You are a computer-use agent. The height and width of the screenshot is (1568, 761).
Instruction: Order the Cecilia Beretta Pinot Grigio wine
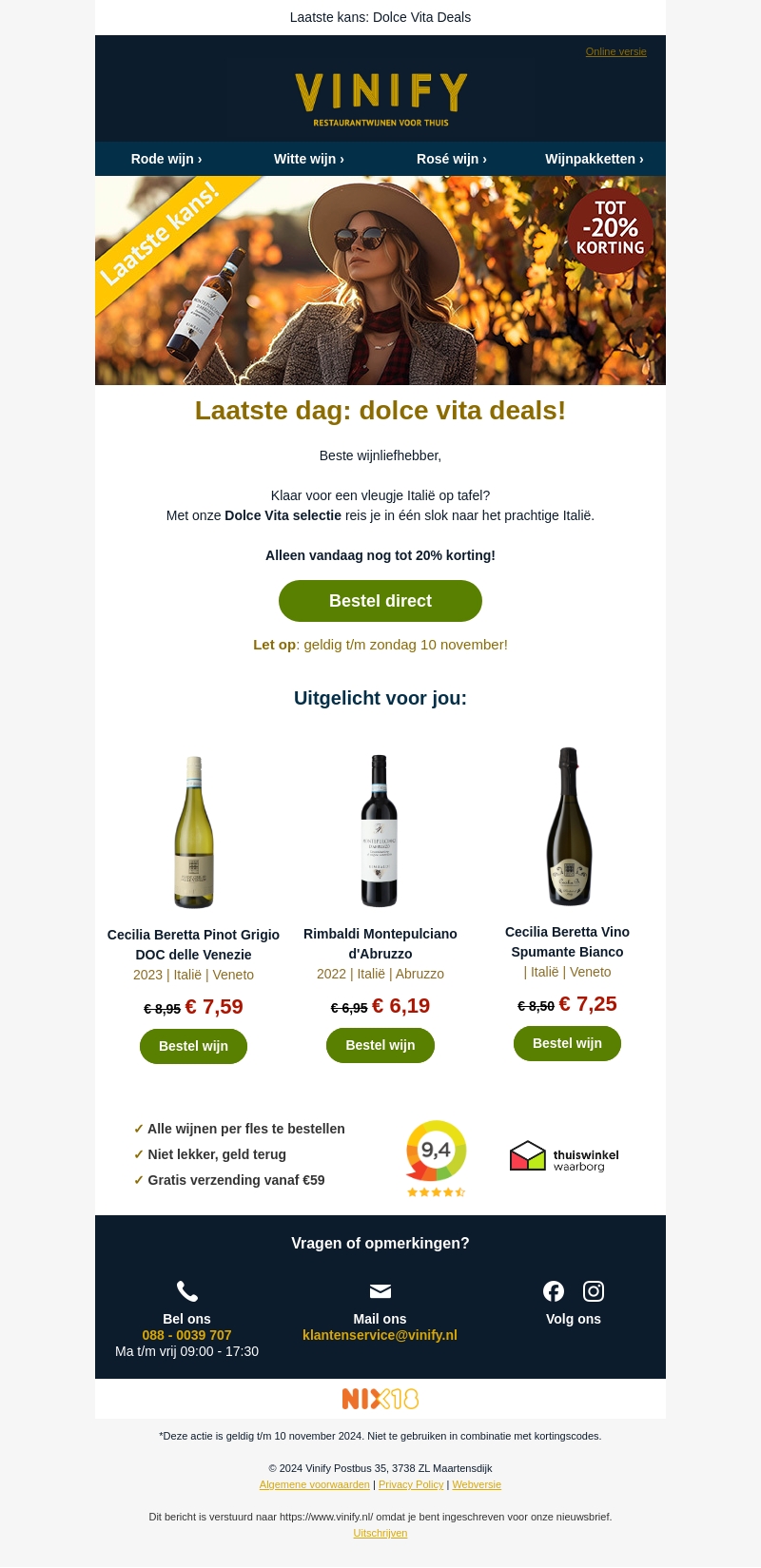coord(193,1046)
